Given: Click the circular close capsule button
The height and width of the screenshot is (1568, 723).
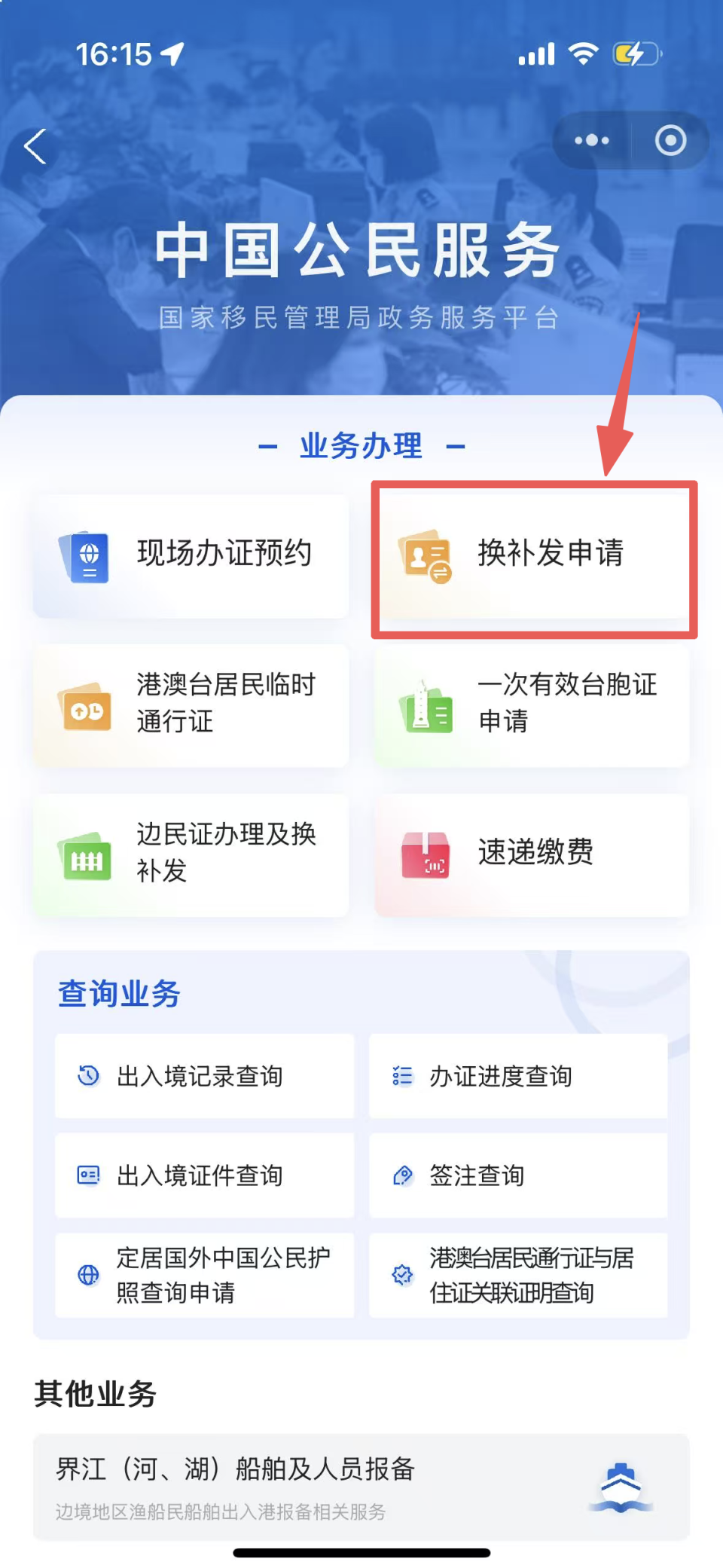Looking at the screenshot, I should coord(670,140).
